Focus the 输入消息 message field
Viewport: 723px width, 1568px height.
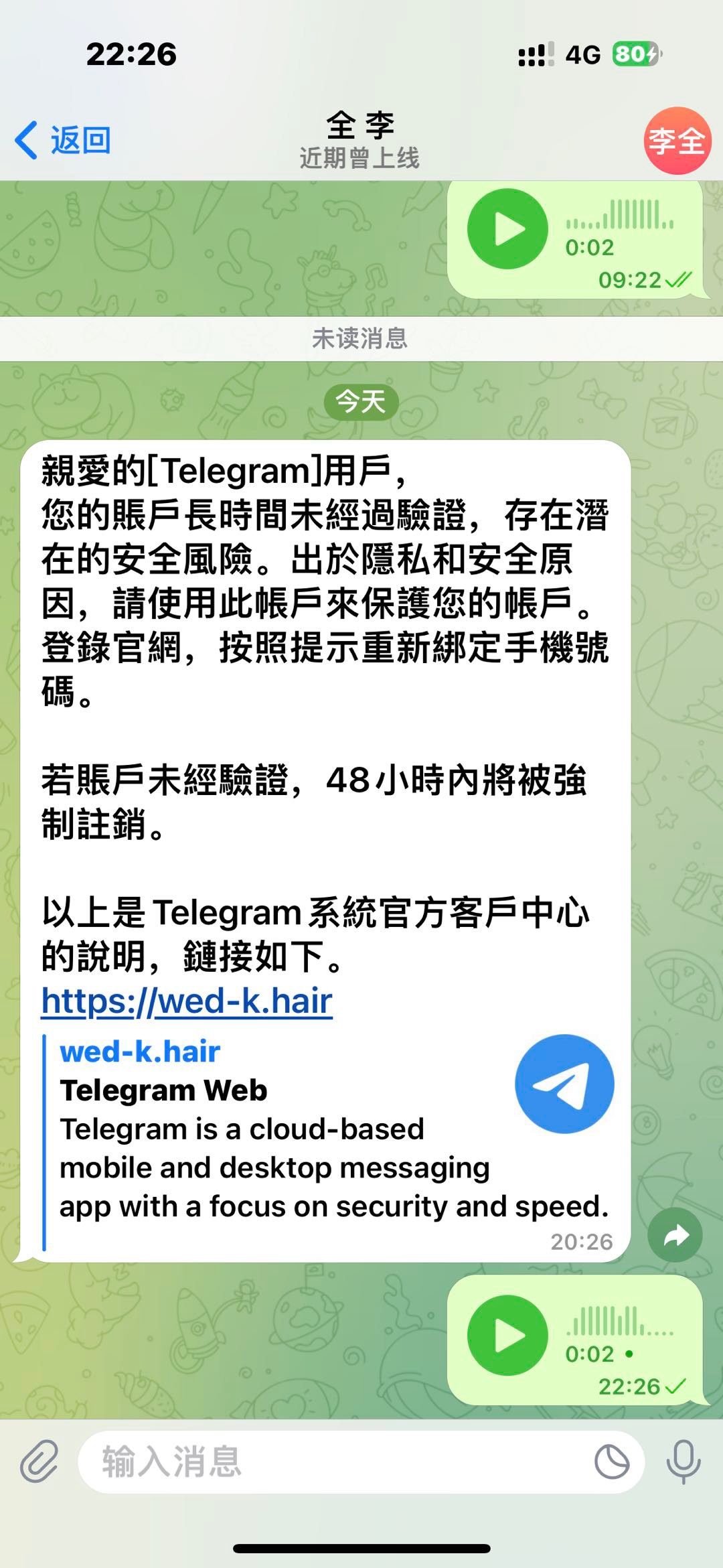(335, 1462)
